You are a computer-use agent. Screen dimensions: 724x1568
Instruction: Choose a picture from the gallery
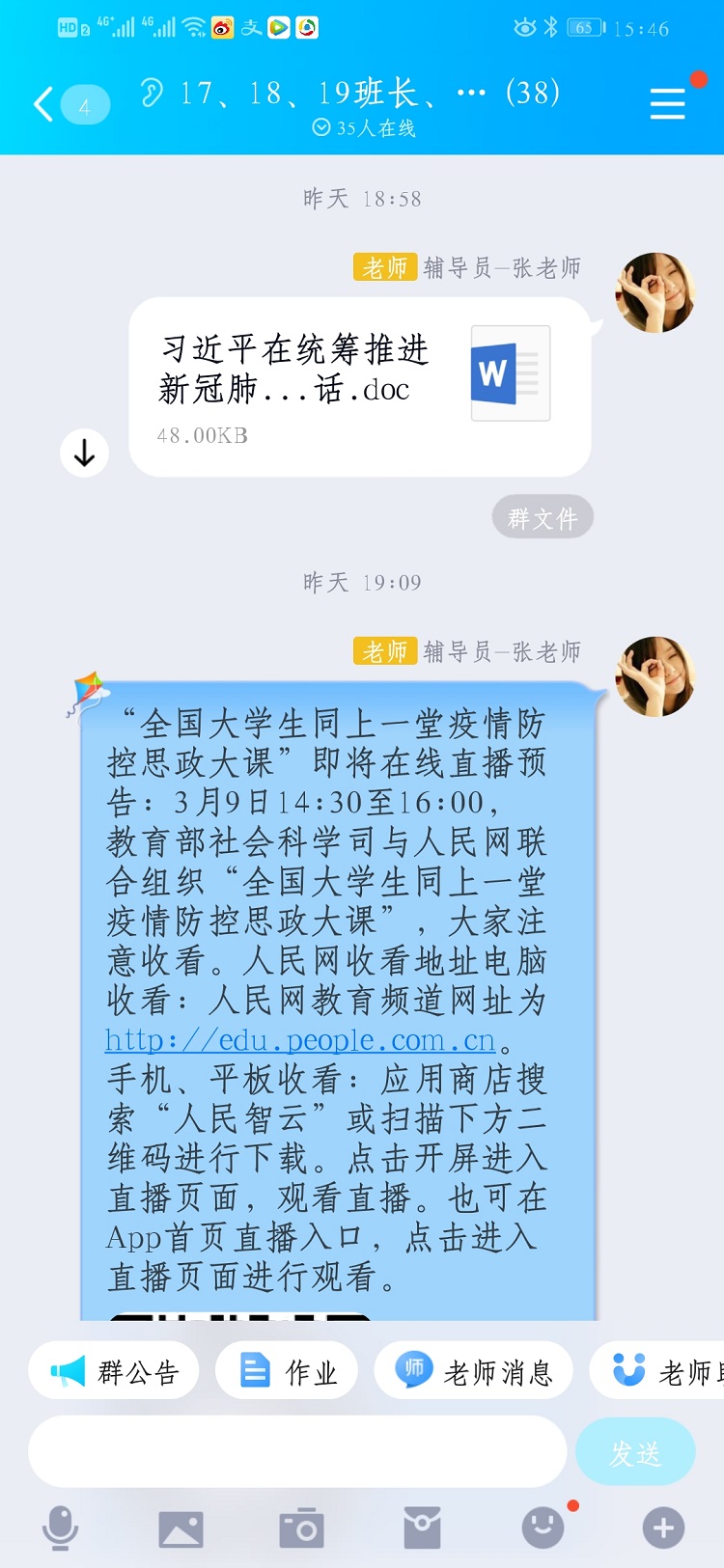coord(181,1528)
